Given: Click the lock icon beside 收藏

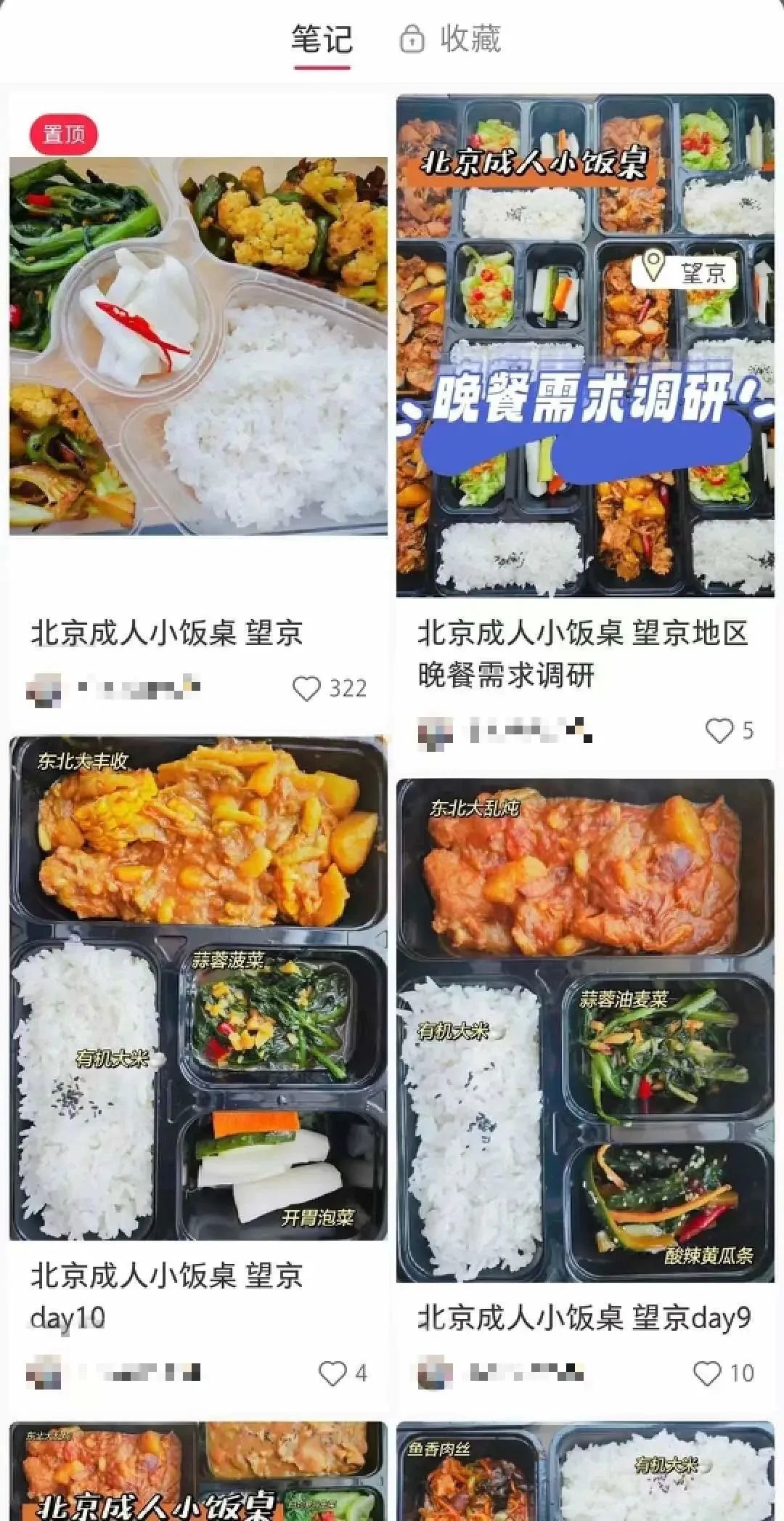Looking at the screenshot, I should 414,40.
